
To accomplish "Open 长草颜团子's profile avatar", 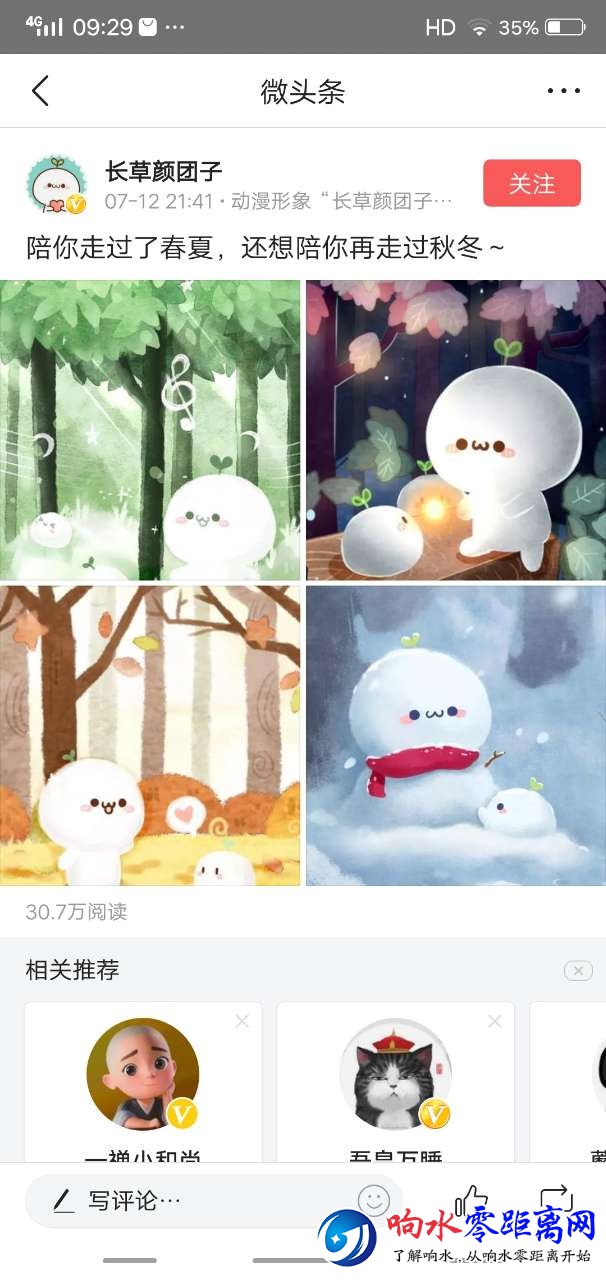I will 55,185.
